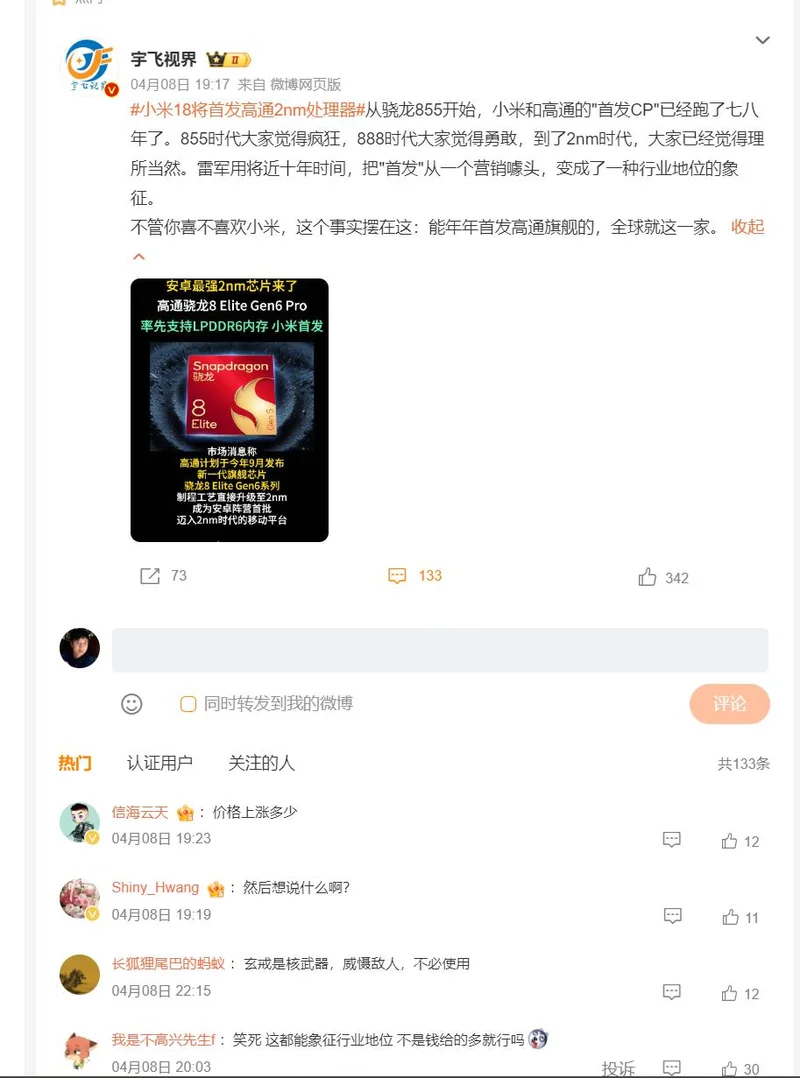The width and height of the screenshot is (800, 1078).
Task: Open 宇飞视界 profile name
Action: (x=164, y=59)
